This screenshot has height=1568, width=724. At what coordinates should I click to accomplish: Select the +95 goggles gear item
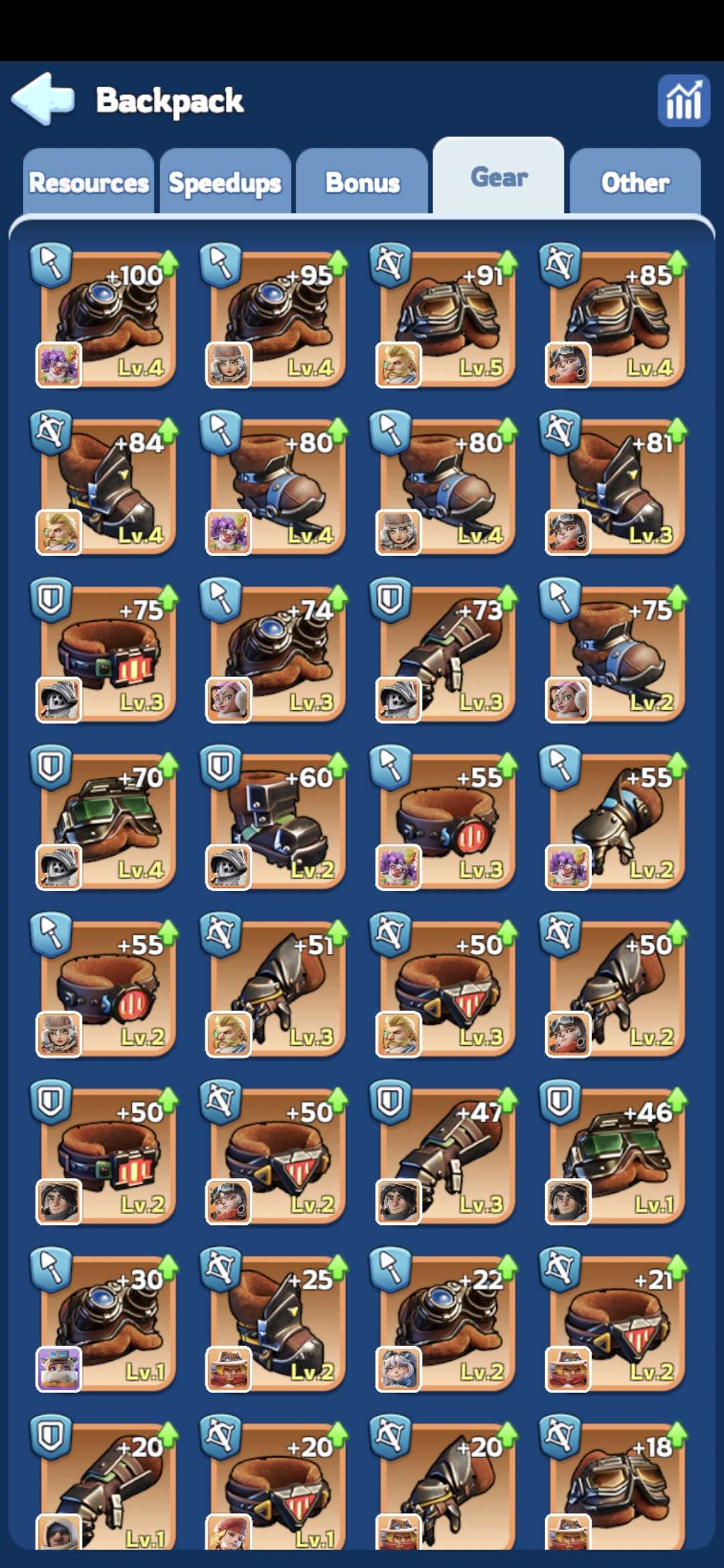(x=277, y=320)
